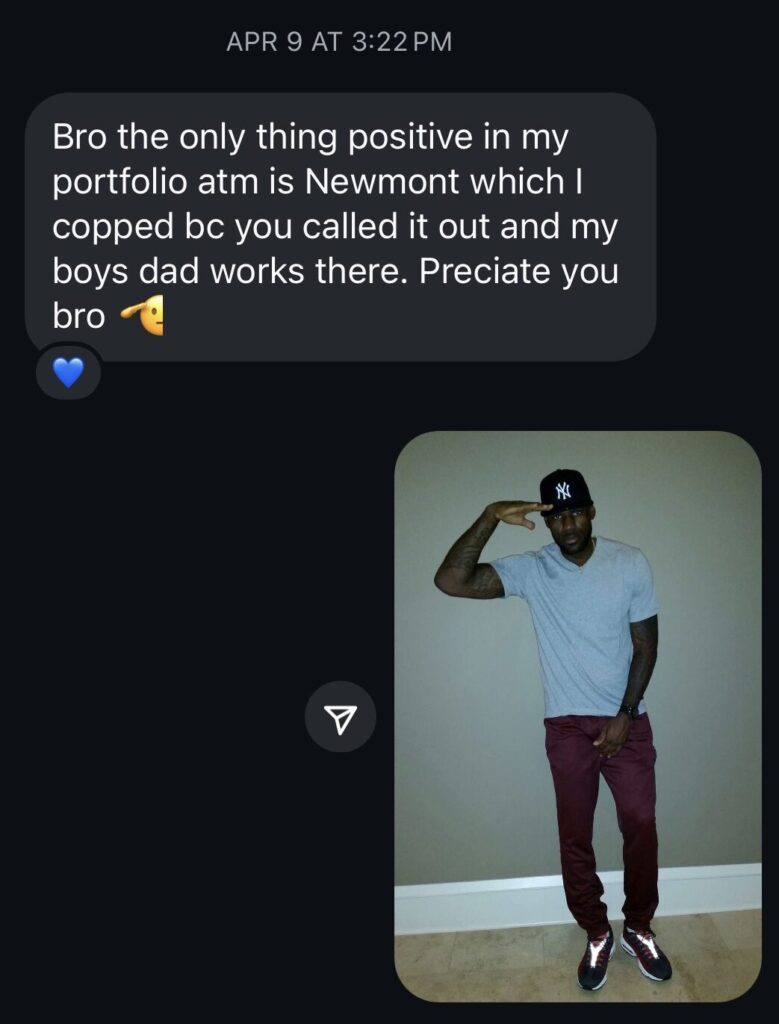This screenshot has height=1024, width=779.
Task: Tap the blue heart reaction on message
Action: [x=68, y=374]
